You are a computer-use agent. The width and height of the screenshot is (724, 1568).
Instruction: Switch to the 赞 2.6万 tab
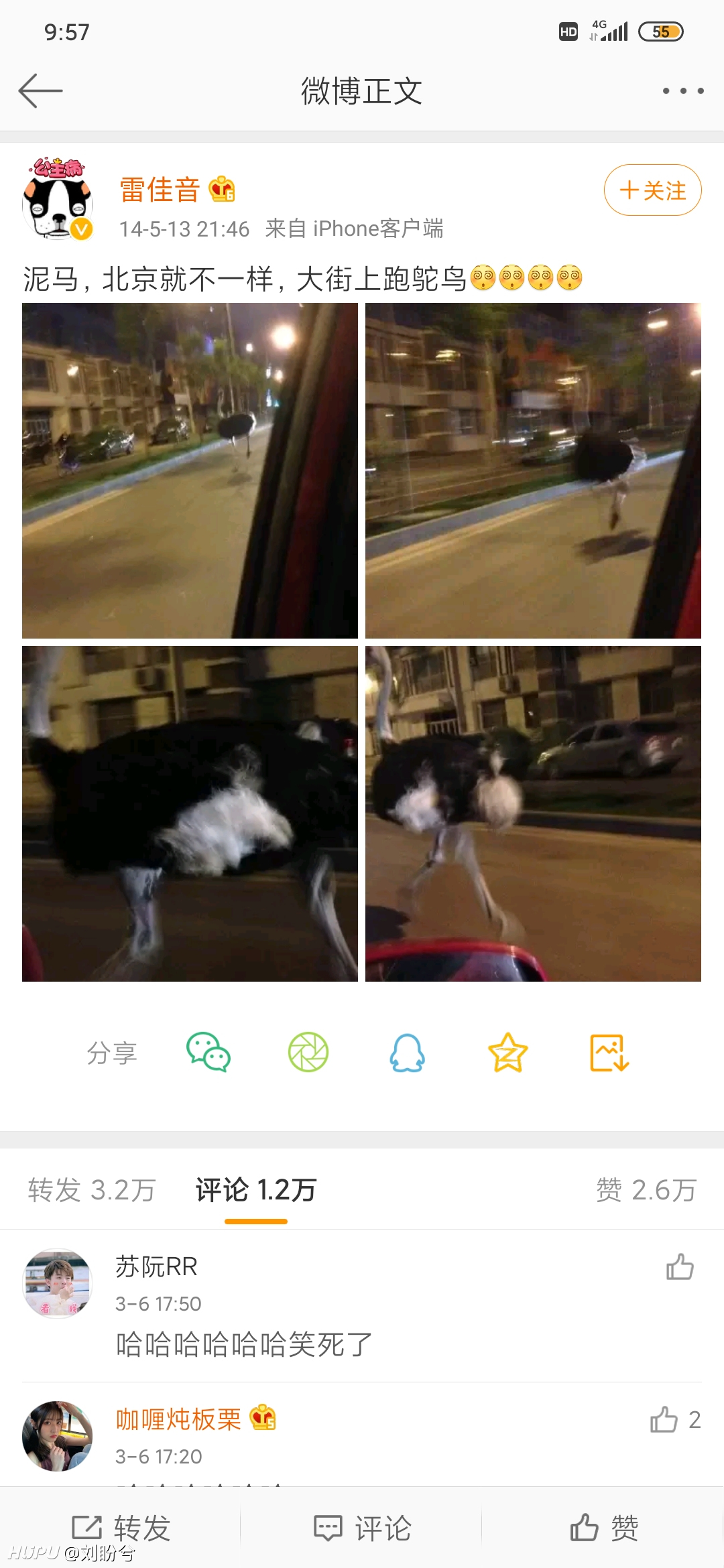646,1190
